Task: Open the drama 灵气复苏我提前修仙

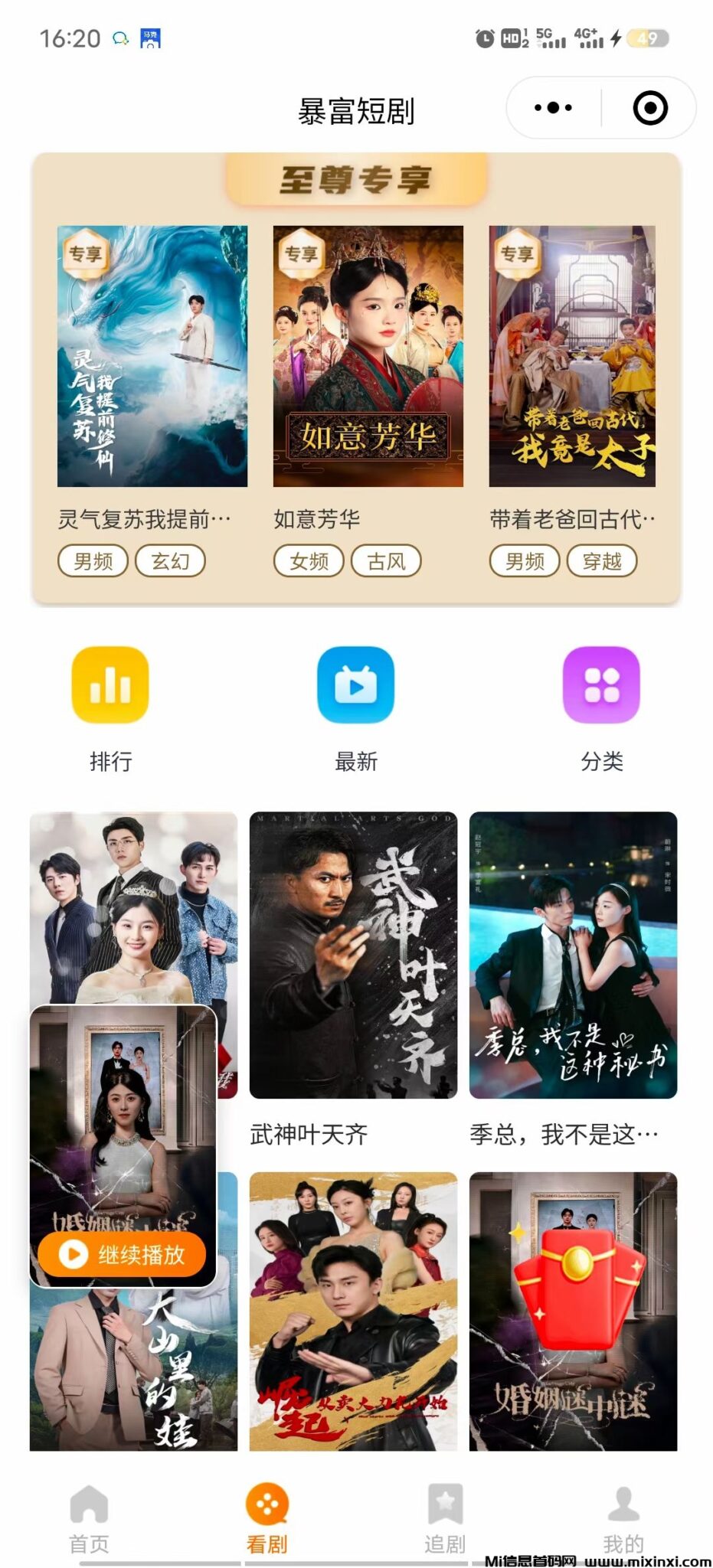Action: point(152,357)
